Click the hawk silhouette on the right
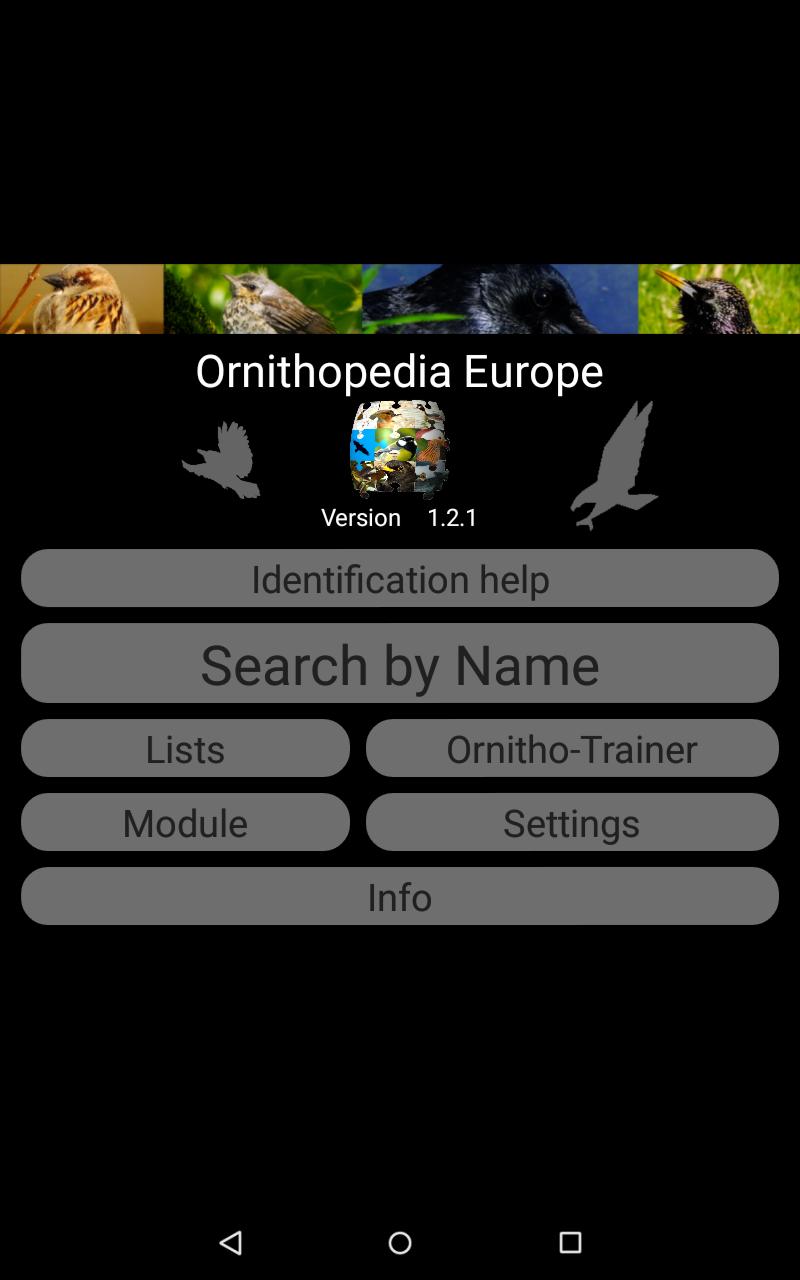The height and width of the screenshot is (1280, 800). pos(615,465)
